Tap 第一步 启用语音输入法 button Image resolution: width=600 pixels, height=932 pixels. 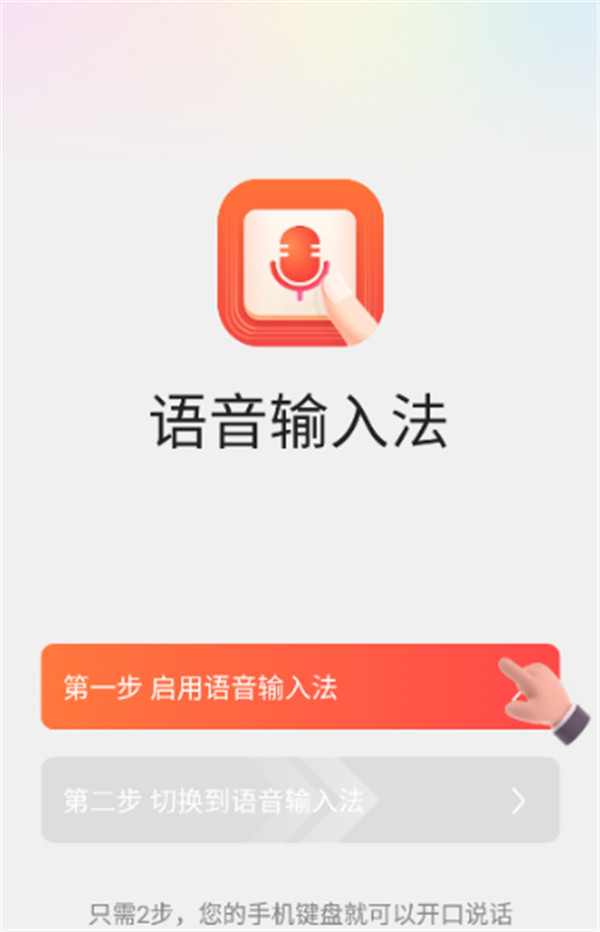click(299, 687)
